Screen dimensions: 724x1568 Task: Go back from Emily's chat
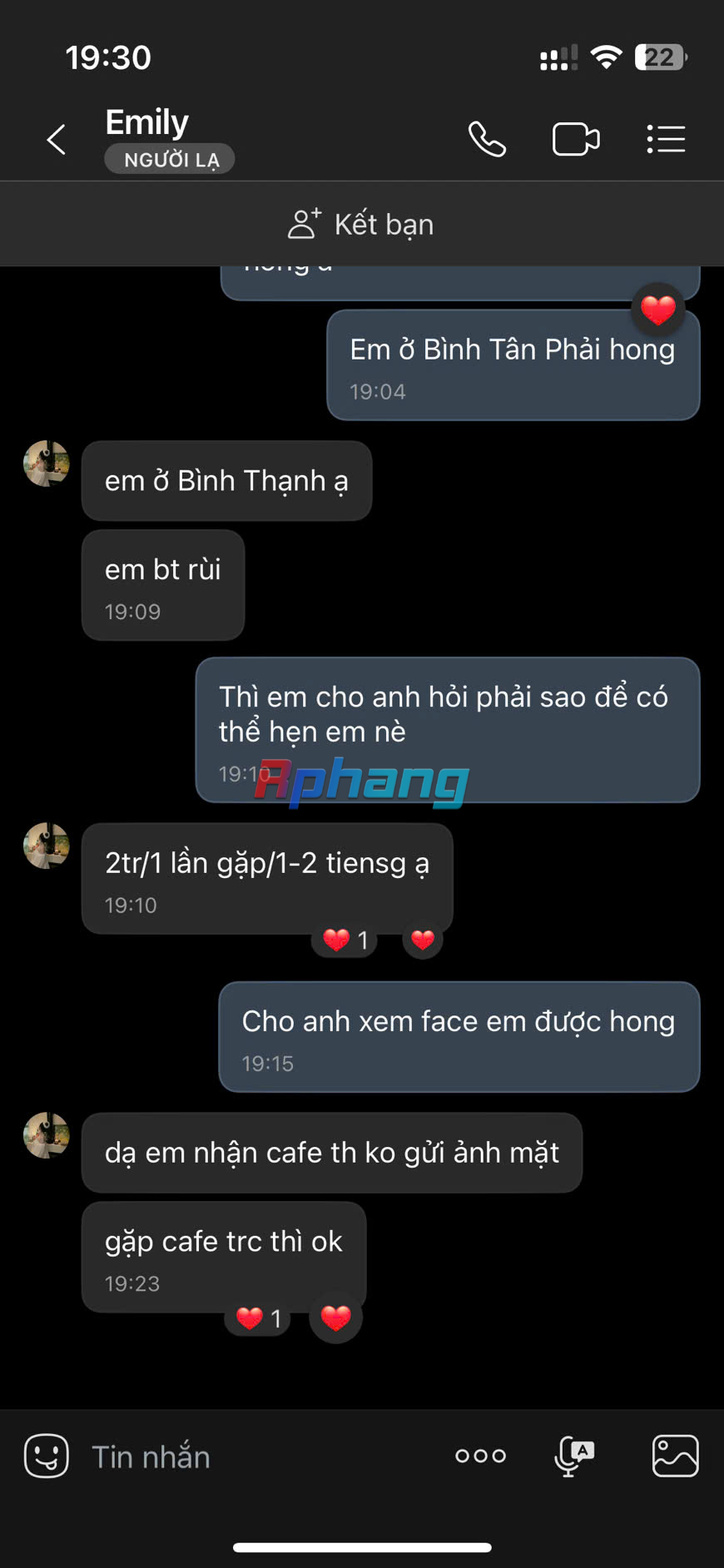click(x=57, y=140)
